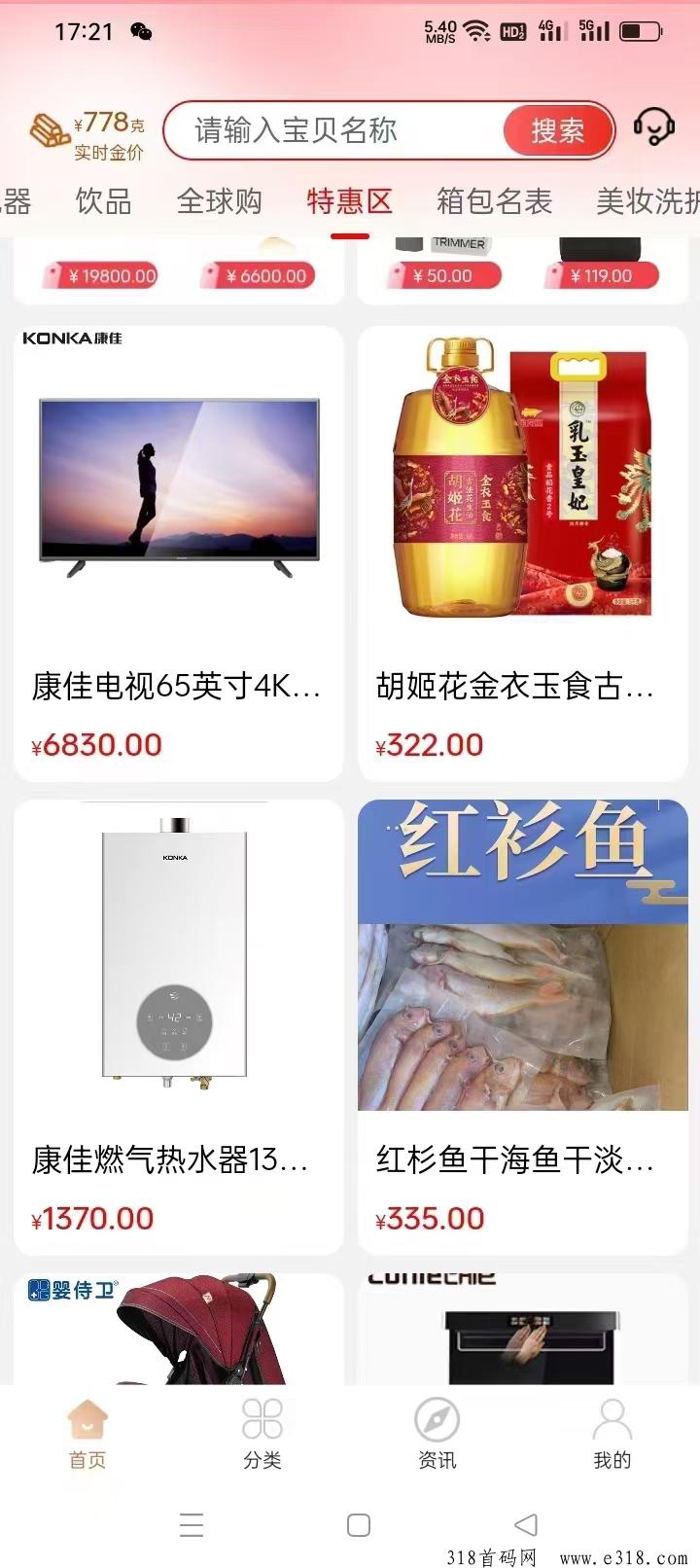Open the customer service headset icon
This screenshot has height=1568, width=700.
pos(653,127)
